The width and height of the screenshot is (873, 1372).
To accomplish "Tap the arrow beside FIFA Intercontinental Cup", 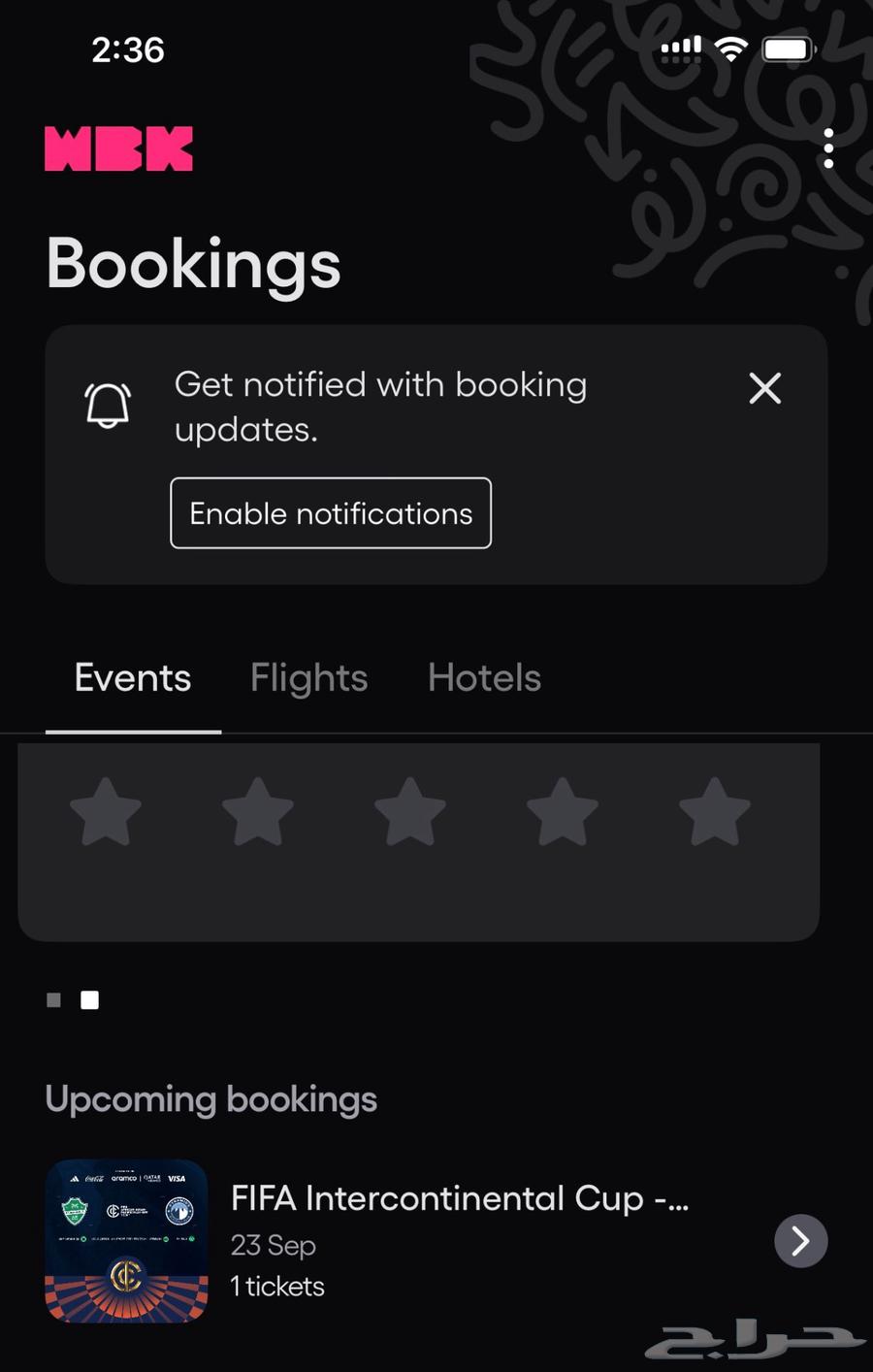I will tap(800, 1241).
